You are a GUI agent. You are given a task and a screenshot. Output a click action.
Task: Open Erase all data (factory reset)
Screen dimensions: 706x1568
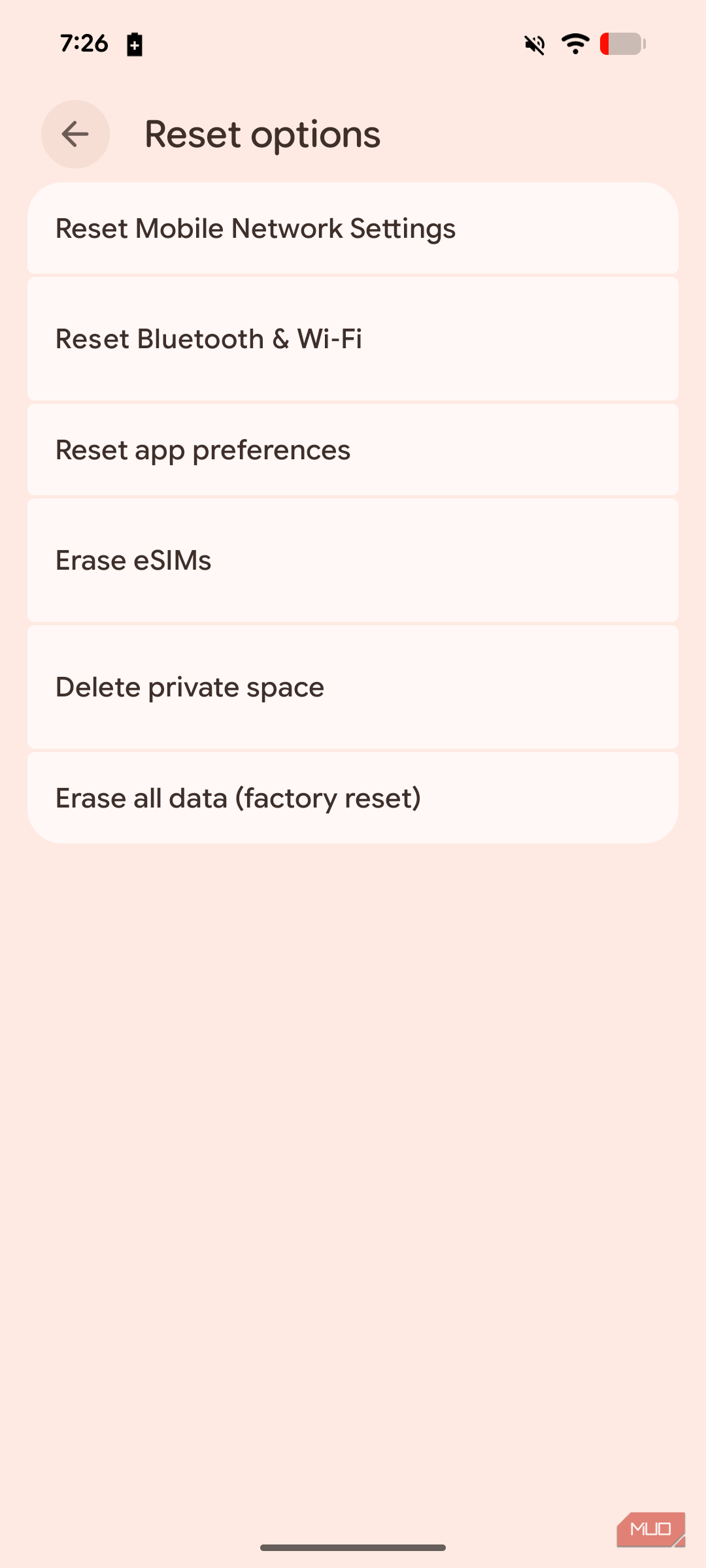(x=353, y=798)
